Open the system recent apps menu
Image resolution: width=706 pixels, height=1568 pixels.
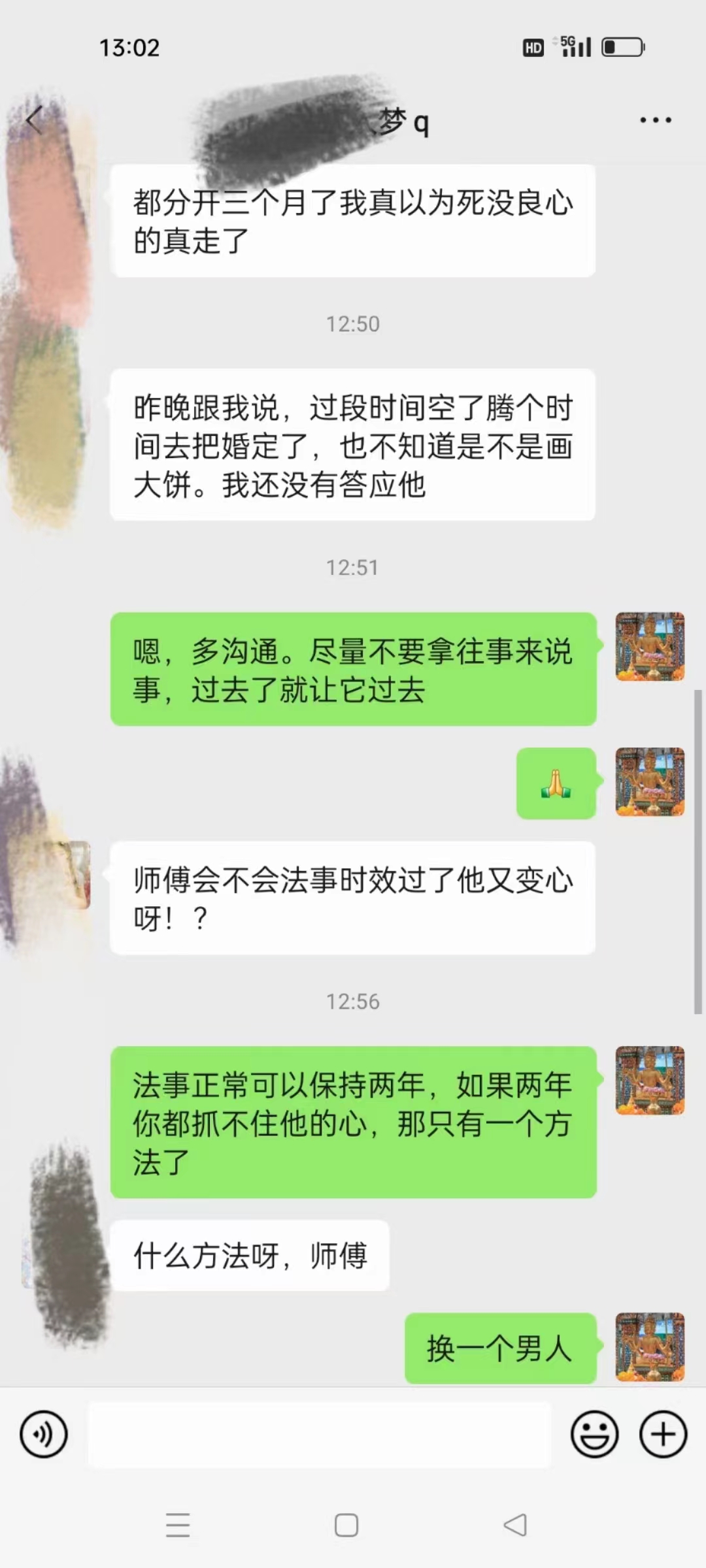(x=178, y=1526)
